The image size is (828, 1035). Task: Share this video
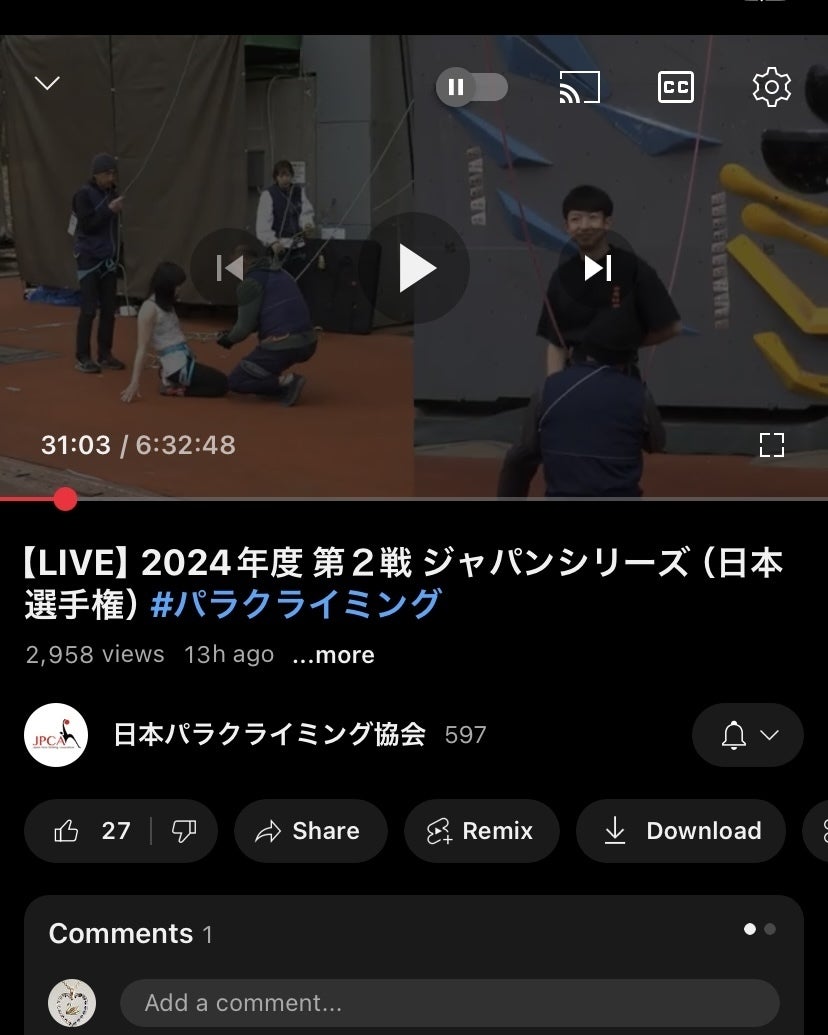pyautogui.click(x=310, y=831)
